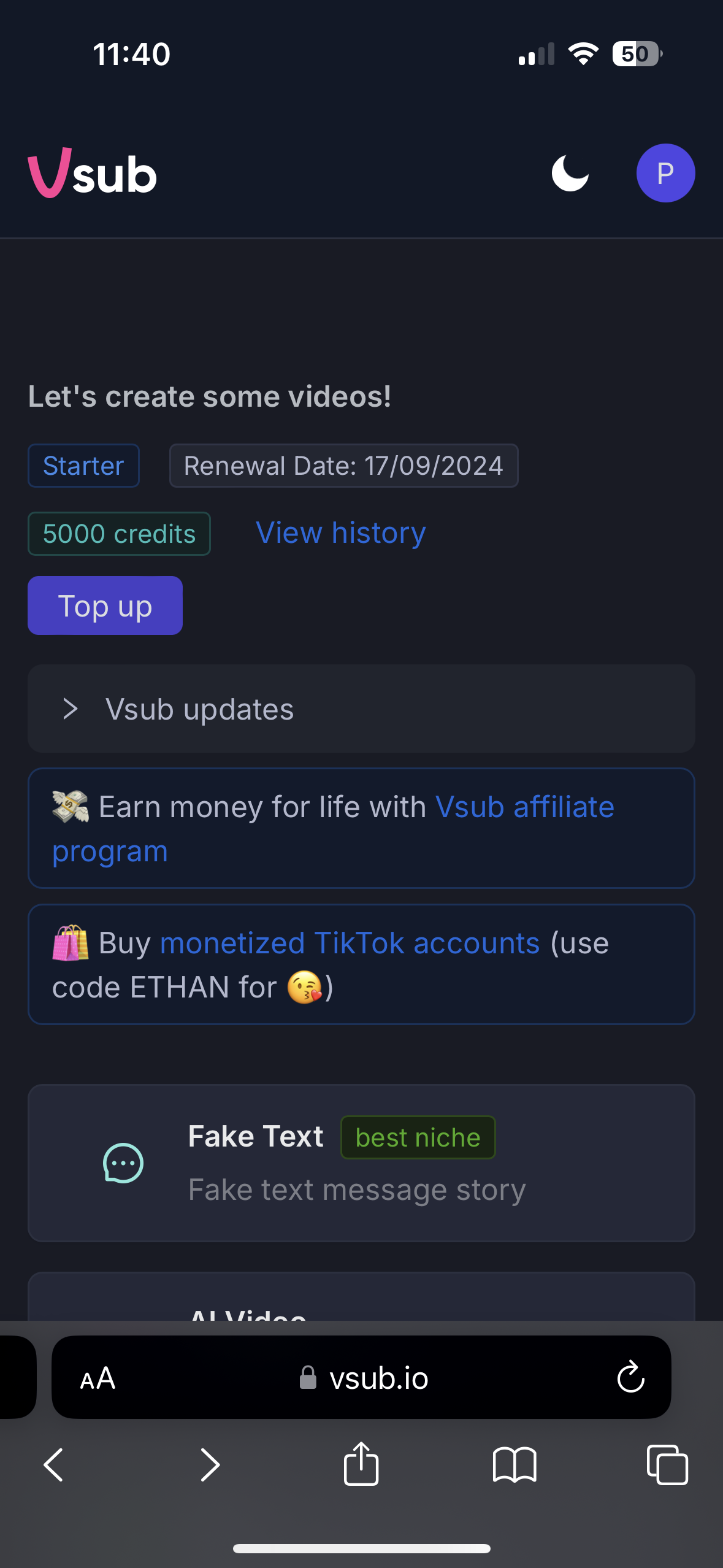
Task: Open the profile avatar menu
Action: 665,174
